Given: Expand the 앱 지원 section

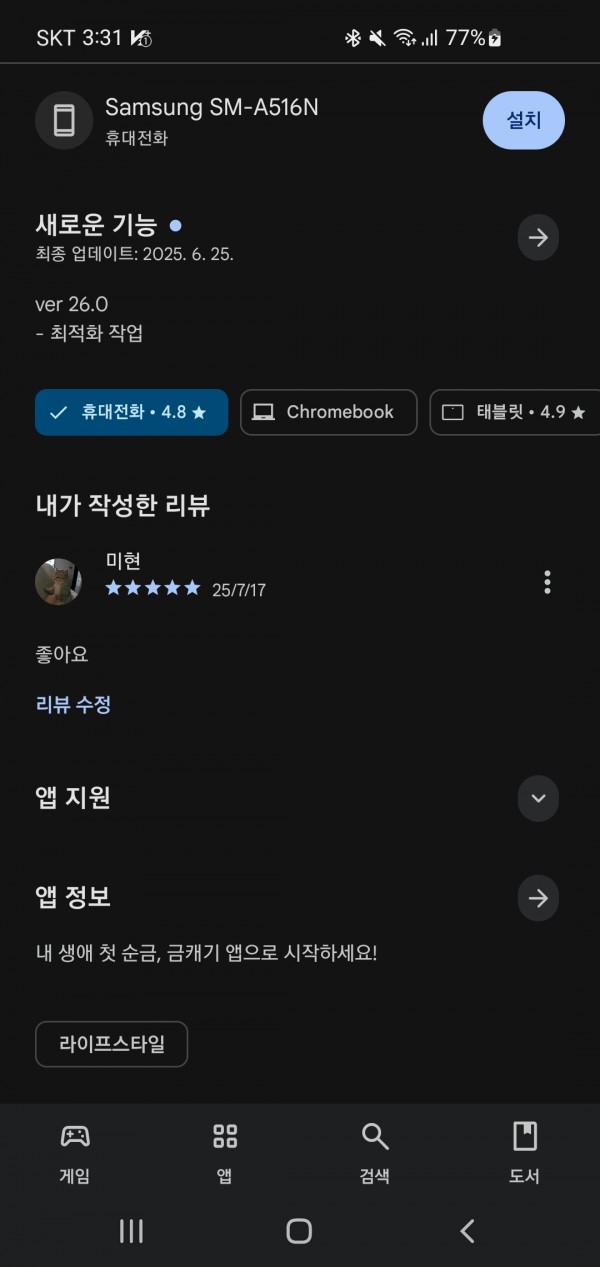Looking at the screenshot, I should click(538, 798).
